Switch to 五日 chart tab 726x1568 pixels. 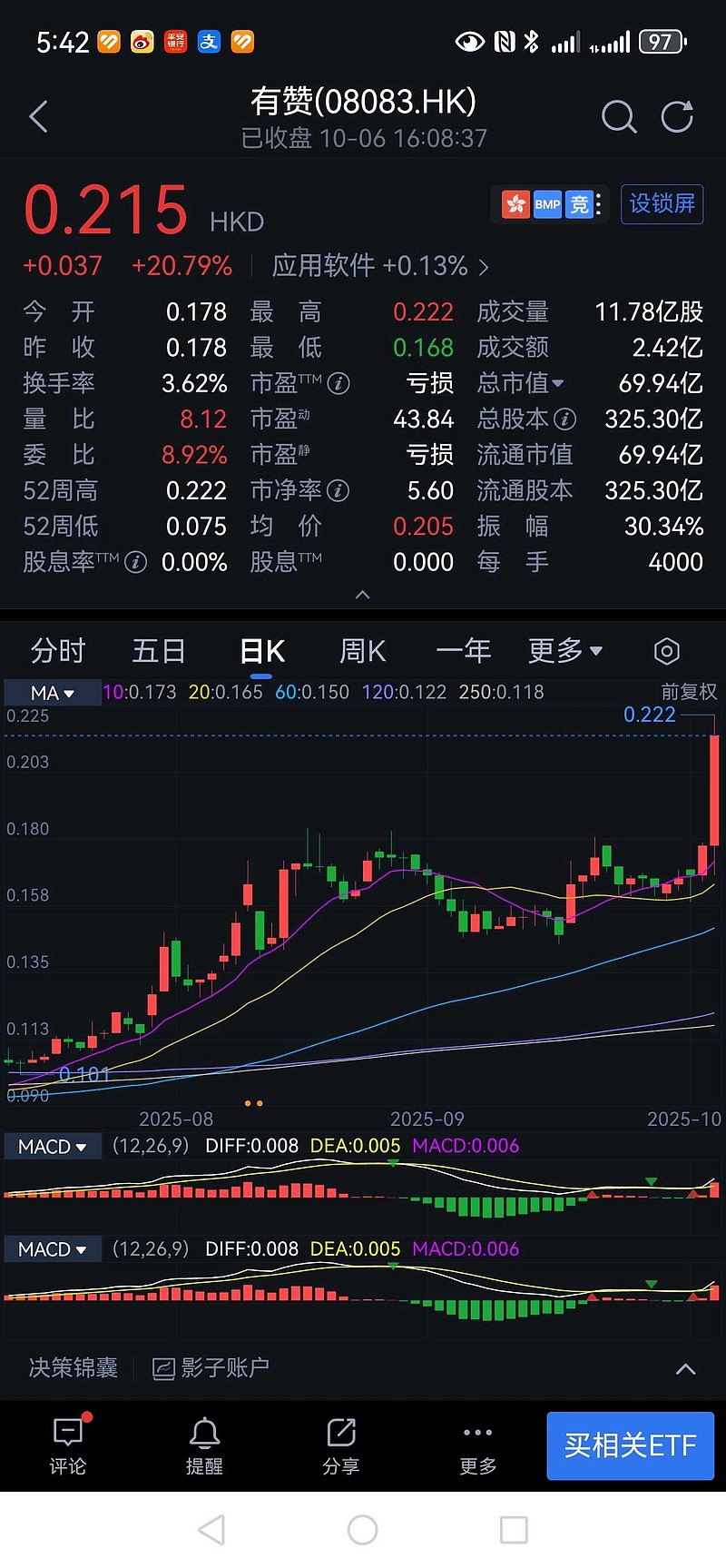(159, 651)
